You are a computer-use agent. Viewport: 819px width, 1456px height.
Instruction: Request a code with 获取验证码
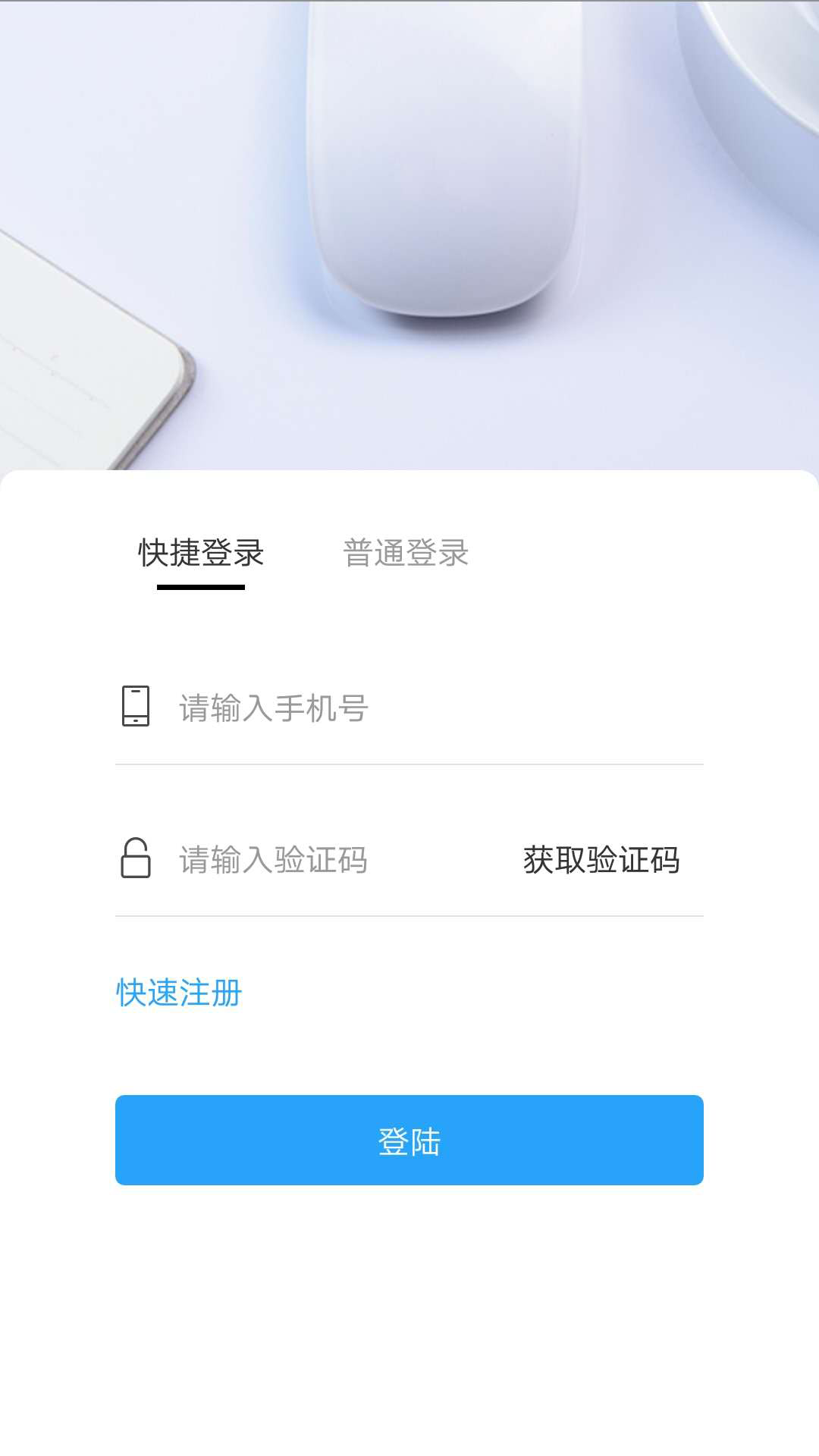601,860
